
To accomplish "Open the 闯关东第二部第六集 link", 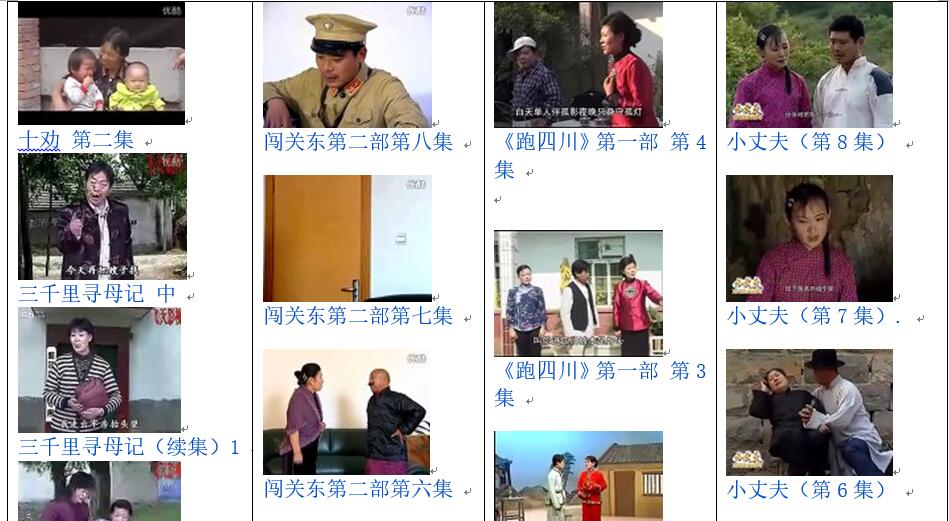I will coord(358,489).
